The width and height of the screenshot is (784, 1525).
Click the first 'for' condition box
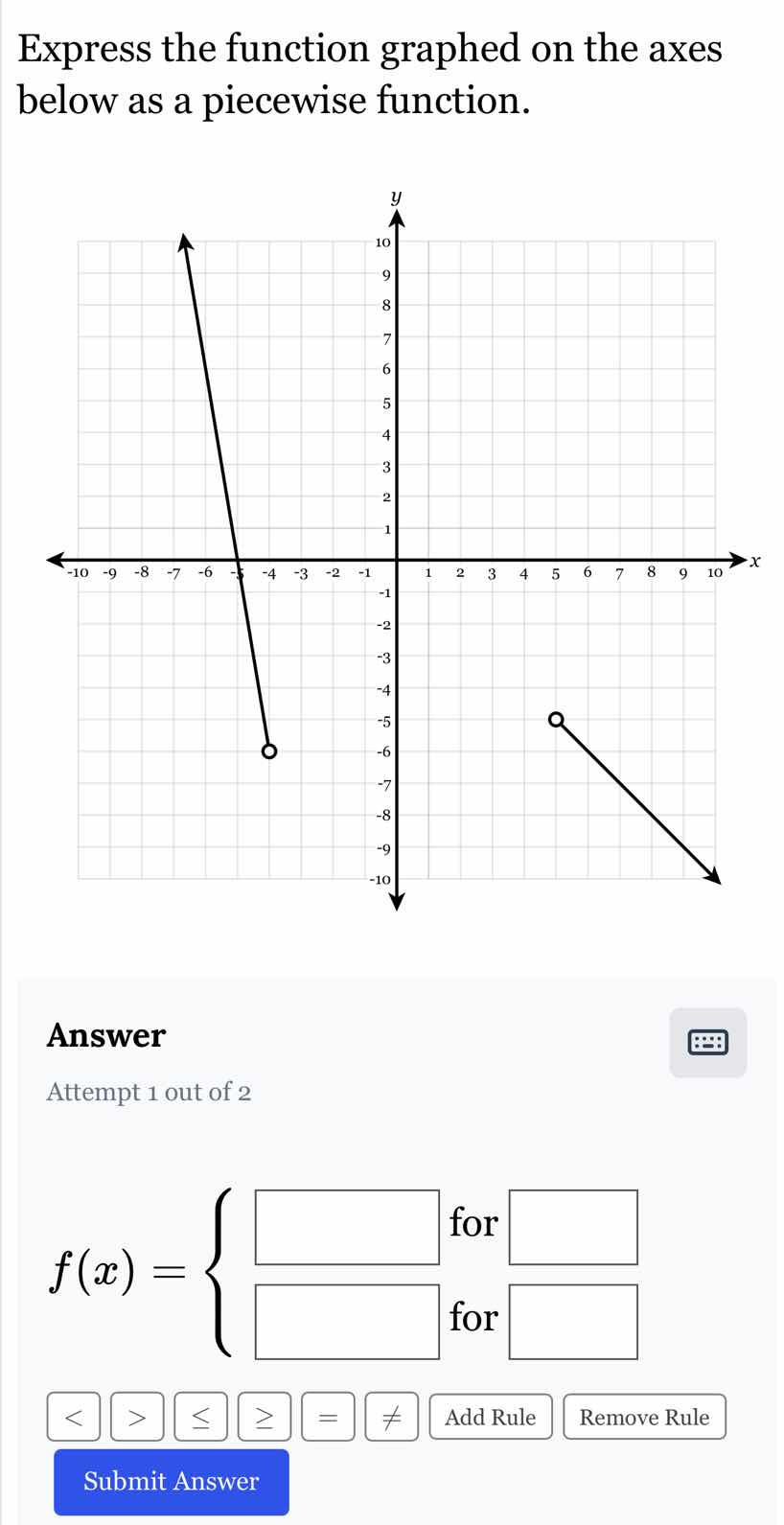click(x=572, y=1226)
